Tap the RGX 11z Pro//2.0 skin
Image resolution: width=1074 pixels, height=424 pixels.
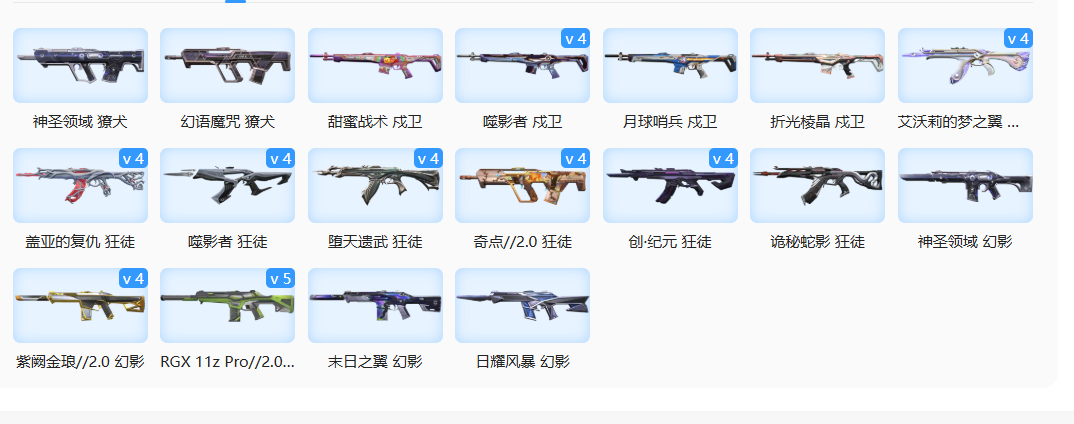[x=227, y=306]
